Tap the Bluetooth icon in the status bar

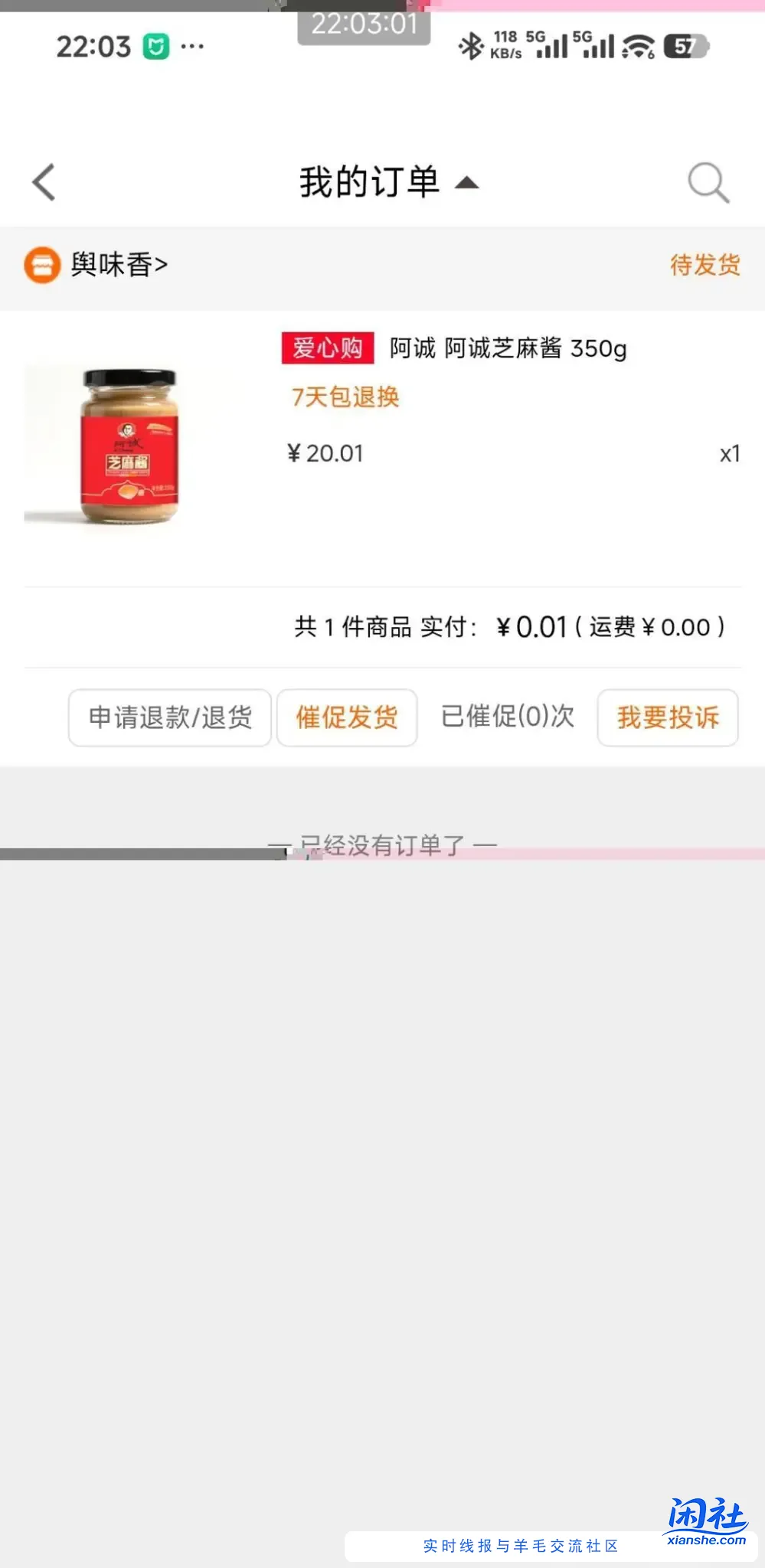coord(473,46)
